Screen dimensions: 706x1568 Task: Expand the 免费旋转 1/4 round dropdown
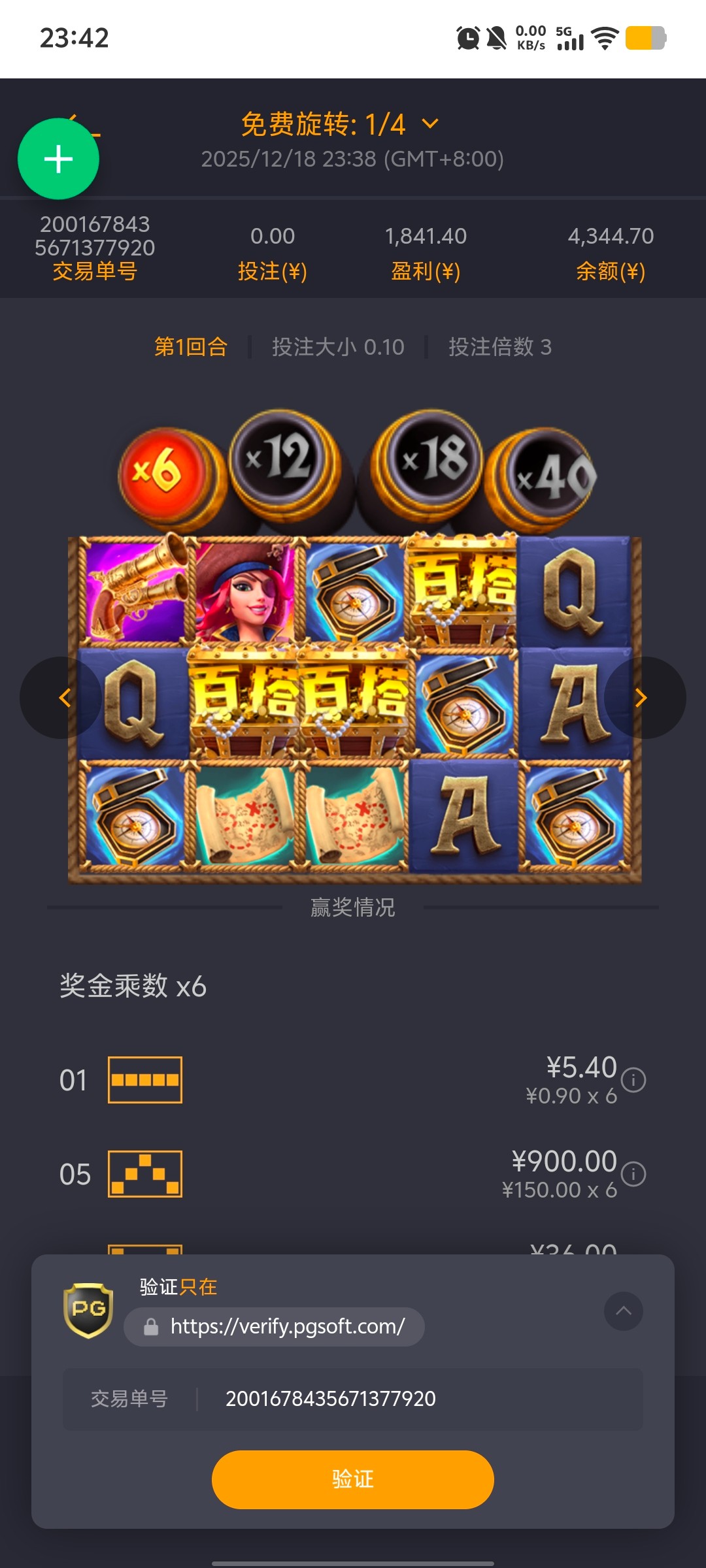pos(429,123)
